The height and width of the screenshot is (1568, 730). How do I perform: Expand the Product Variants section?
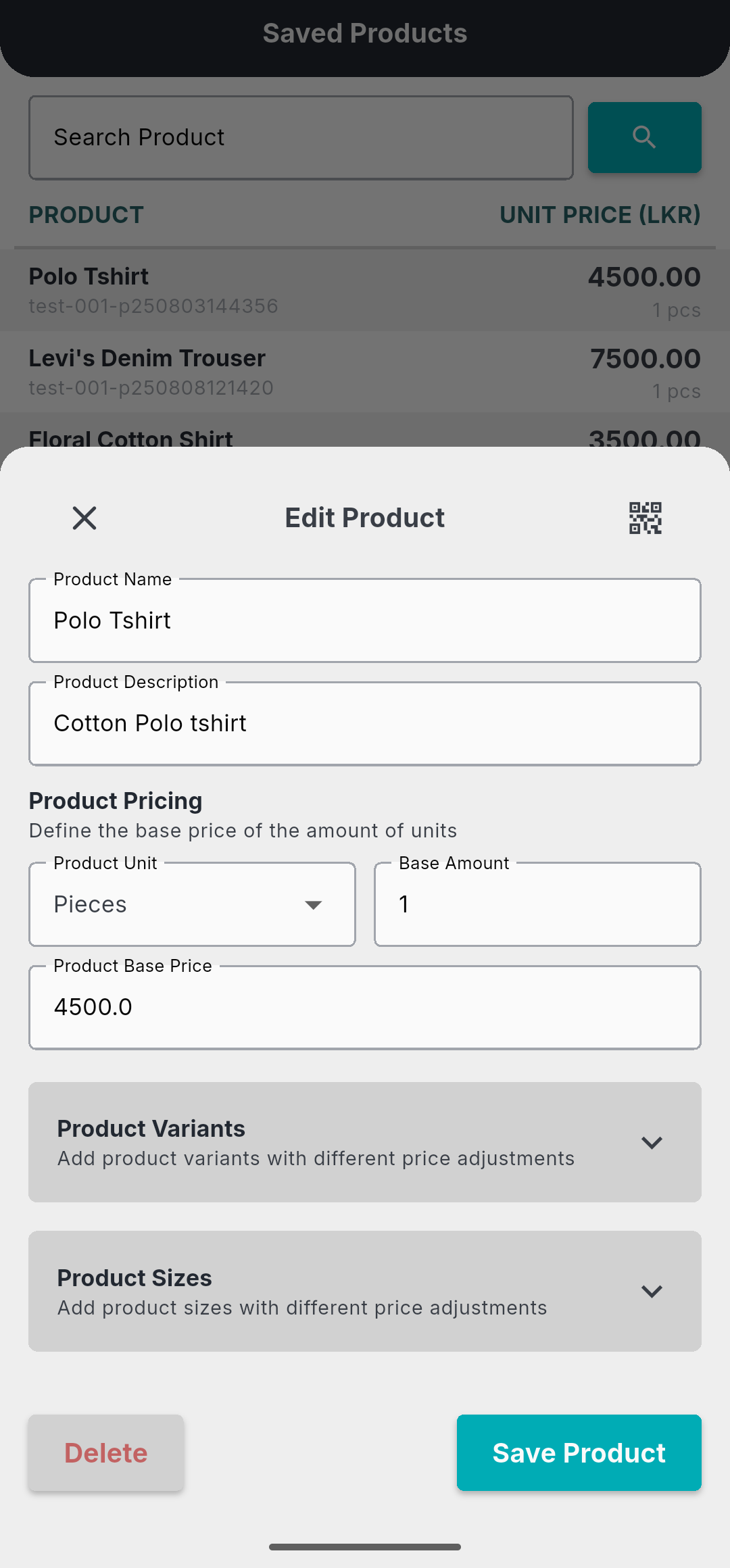(365, 1142)
